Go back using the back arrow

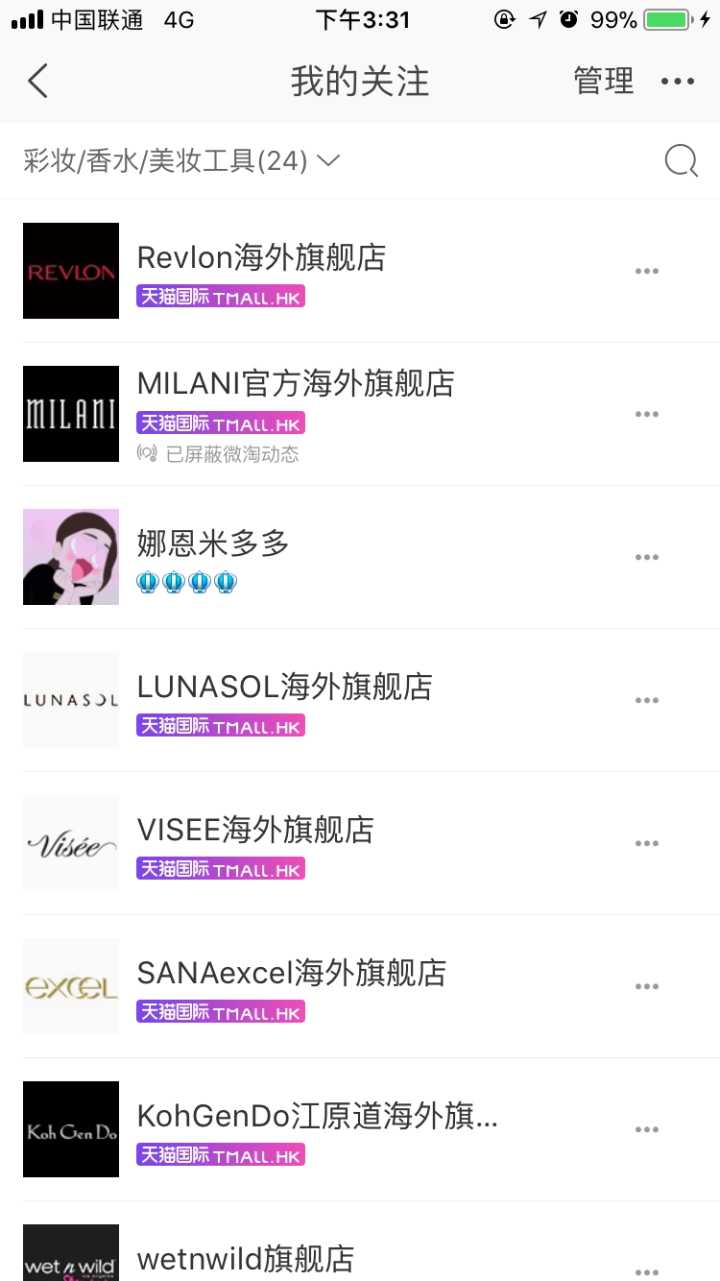[x=38, y=81]
